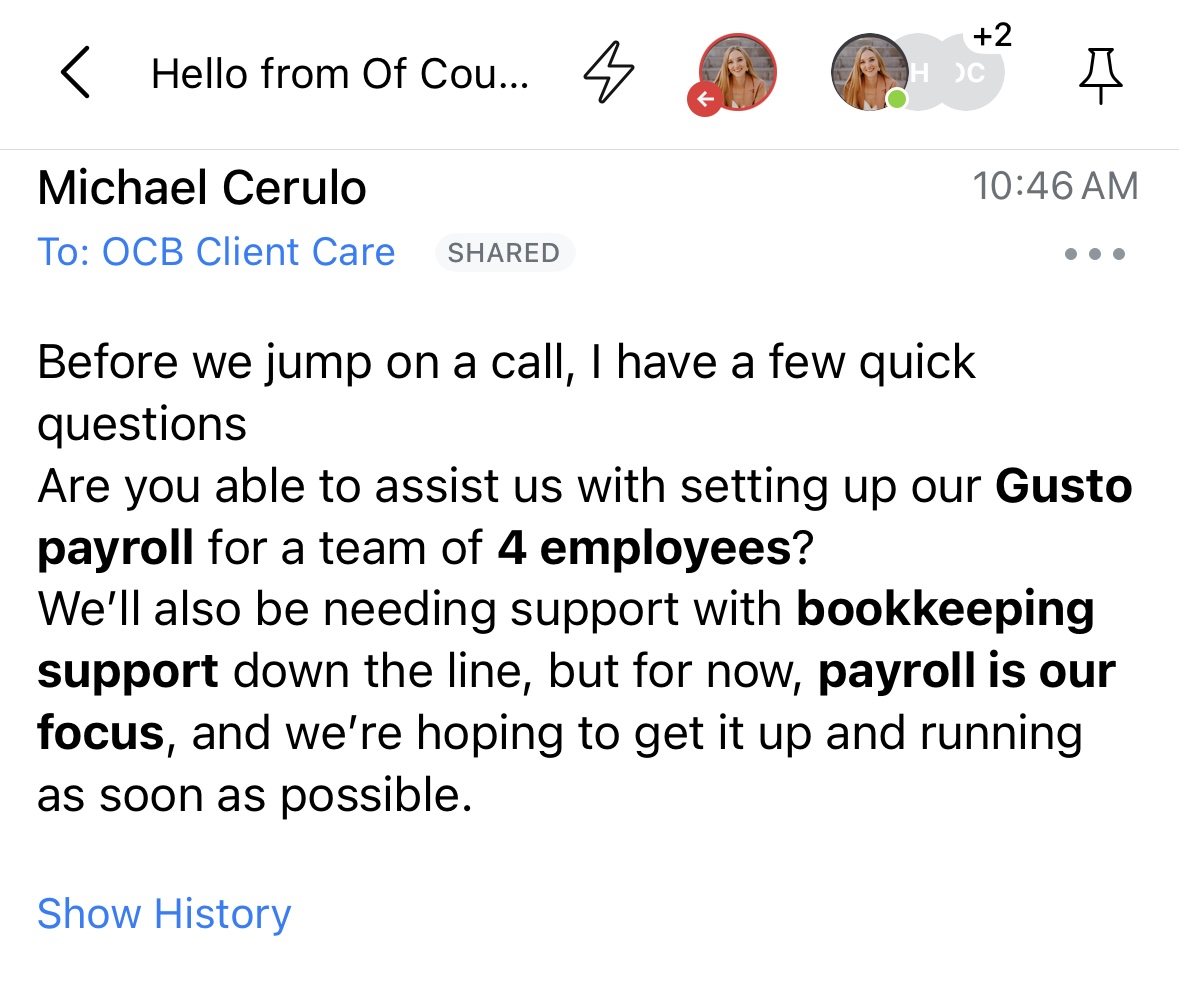Open sender Michael Cerulo's details

(x=202, y=188)
